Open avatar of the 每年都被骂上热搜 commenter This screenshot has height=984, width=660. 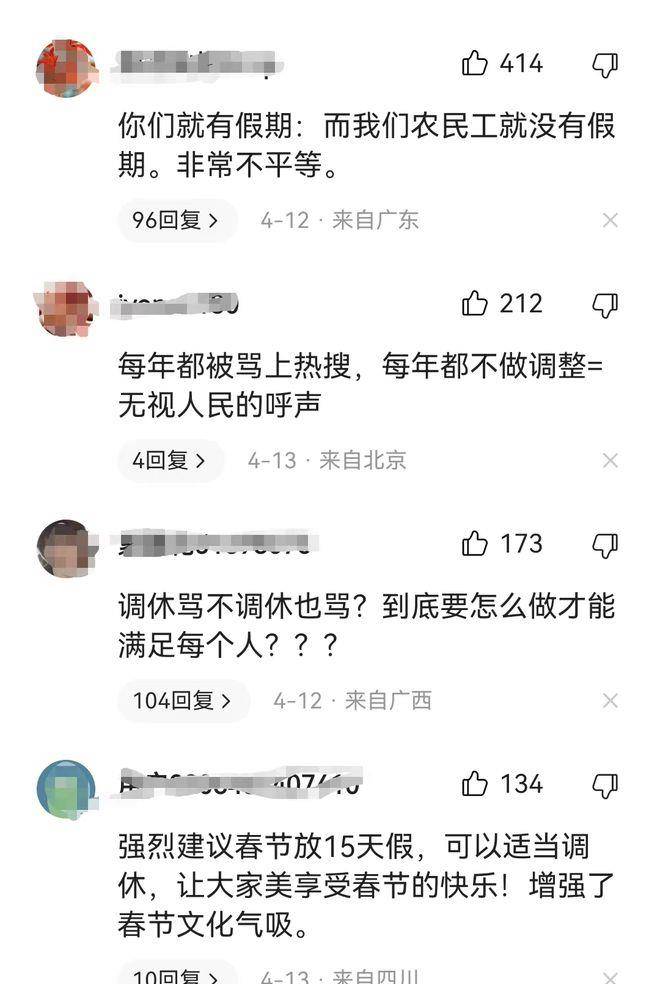coord(66,308)
